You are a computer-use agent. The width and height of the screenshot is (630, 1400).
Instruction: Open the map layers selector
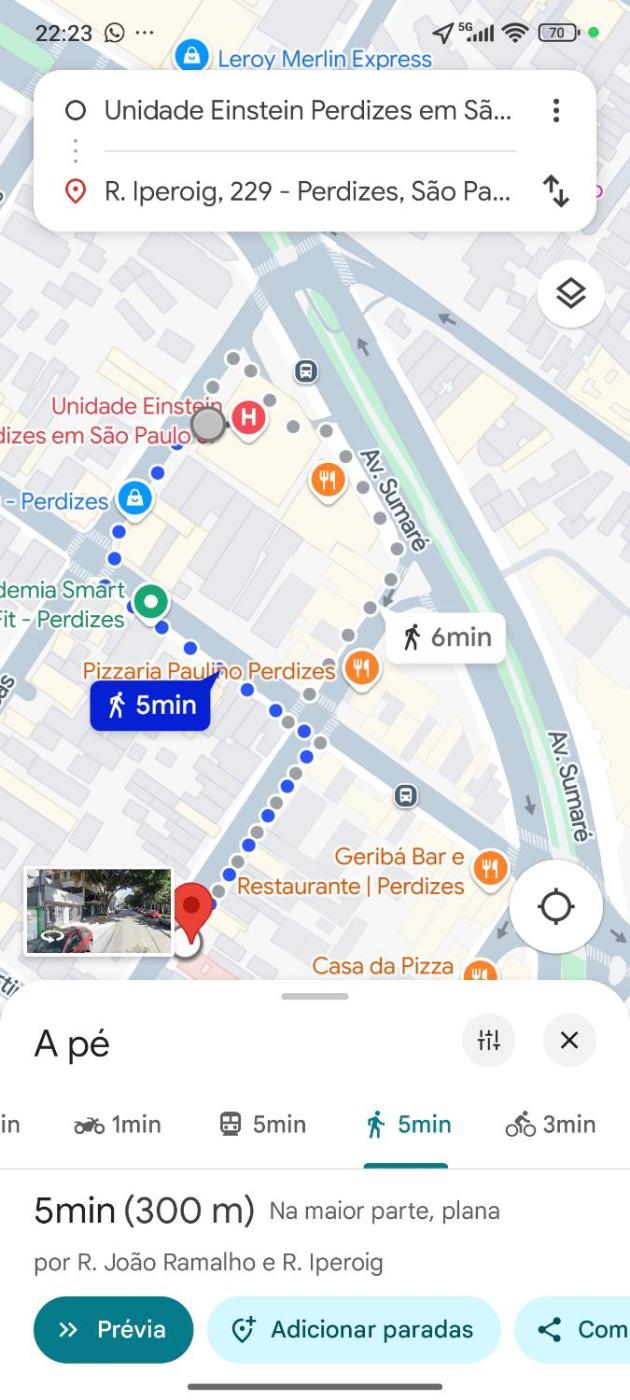(570, 294)
